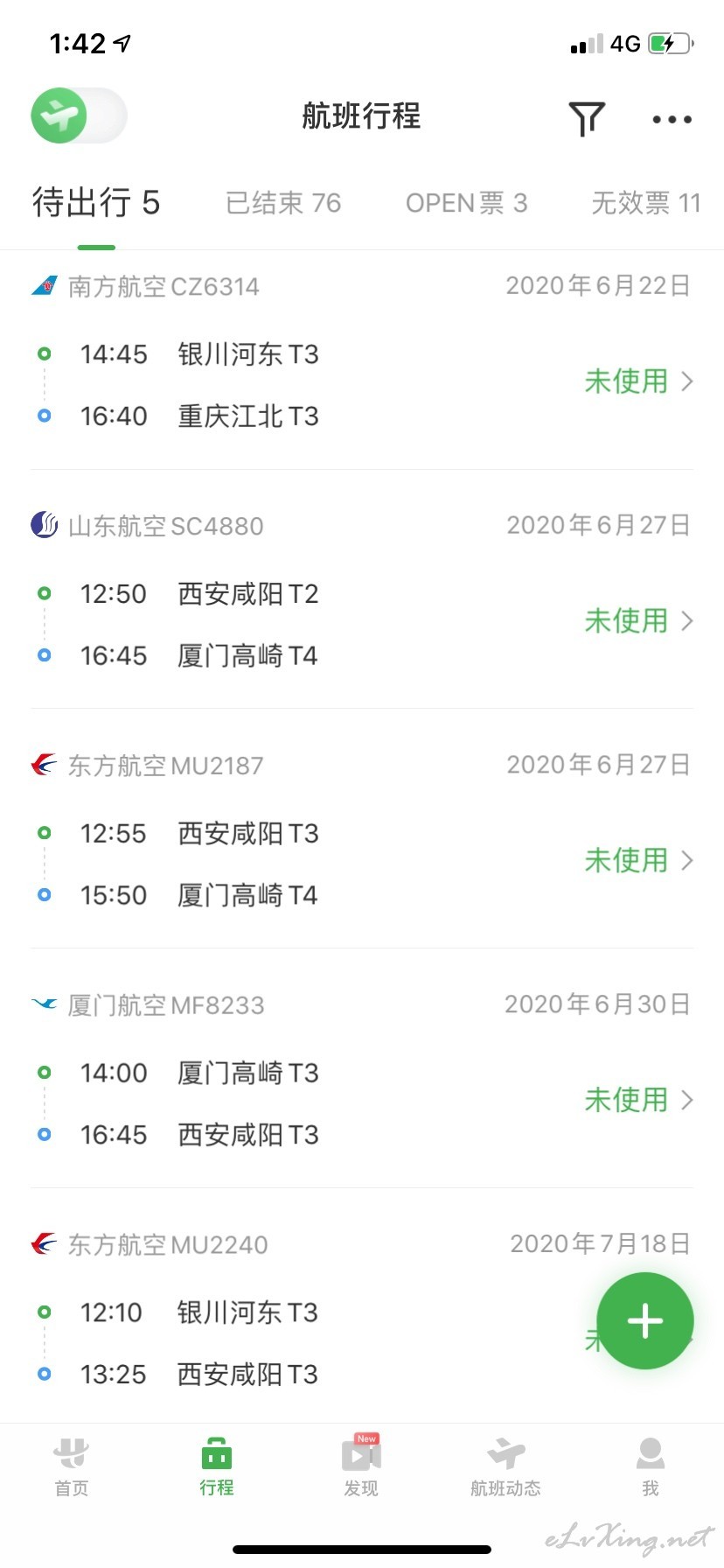The image size is (724, 1568).
Task: Go to the 首页 tab
Action: [72, 1467]
